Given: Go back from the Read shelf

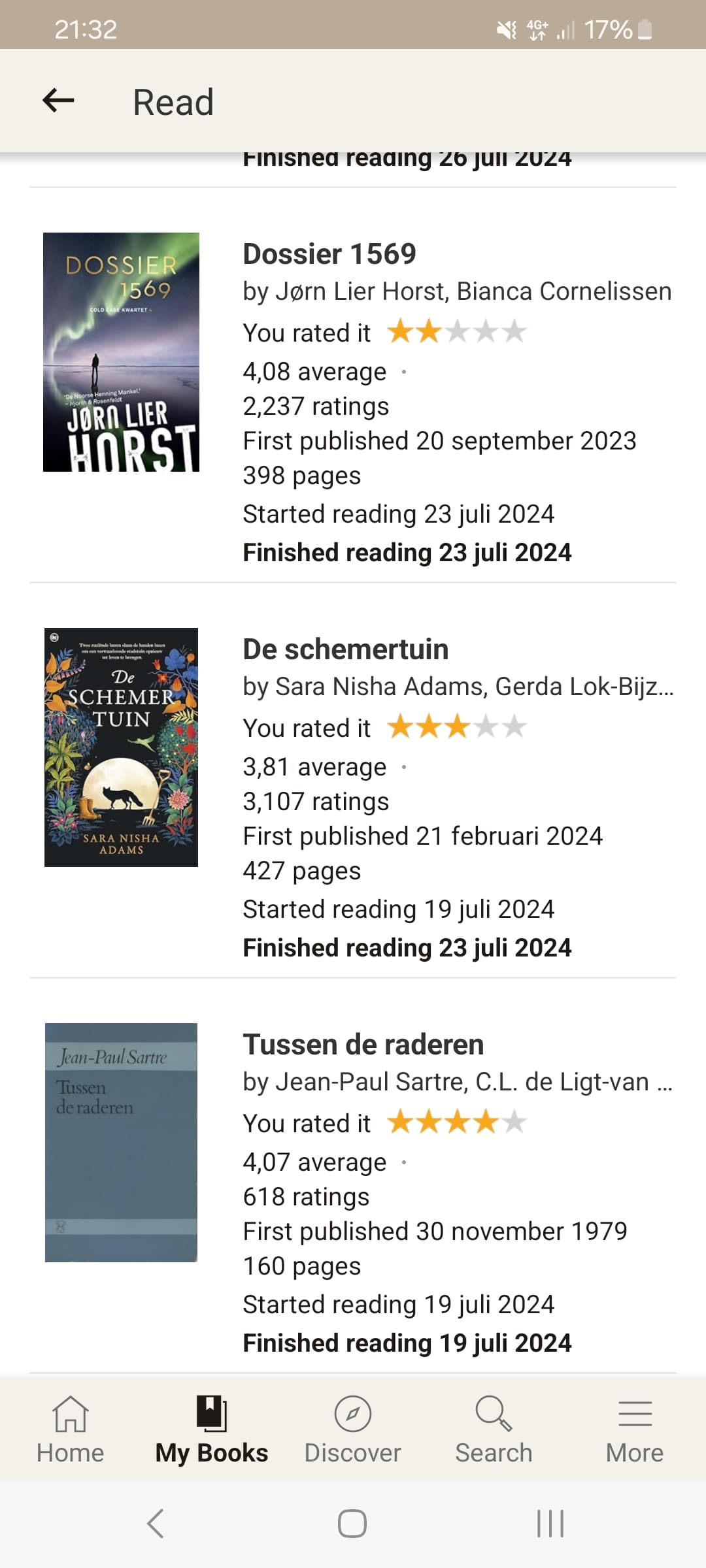Looking at the screenshot, I should 58,101.
